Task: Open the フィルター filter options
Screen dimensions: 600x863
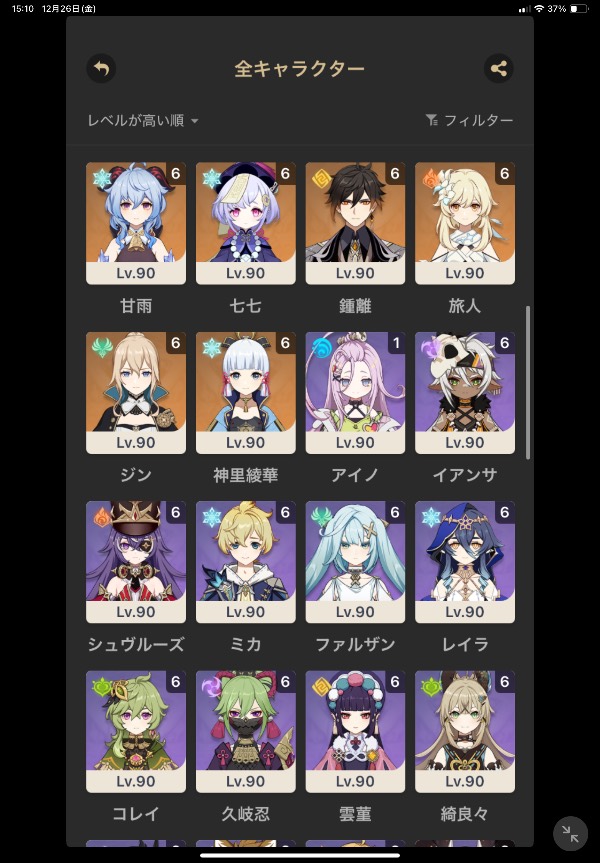Action: [469, 120]
